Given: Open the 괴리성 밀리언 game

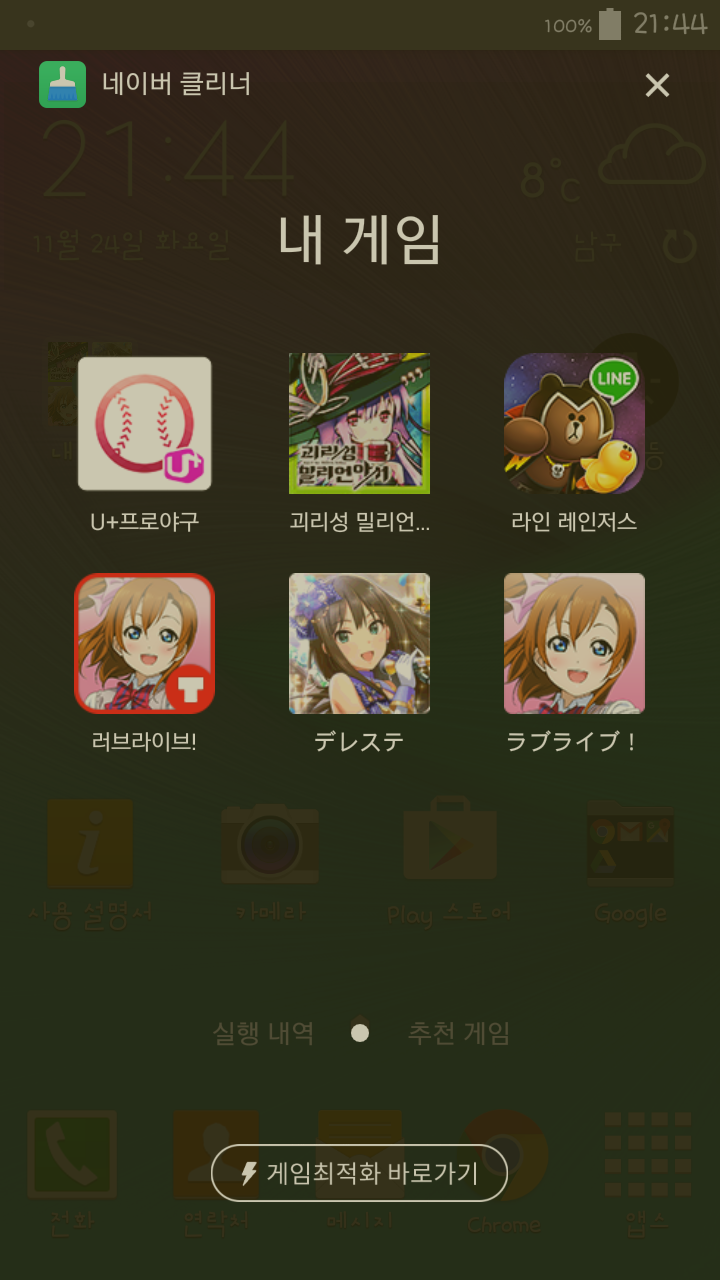Looking at the screenshot, I should tap(359, 424).
